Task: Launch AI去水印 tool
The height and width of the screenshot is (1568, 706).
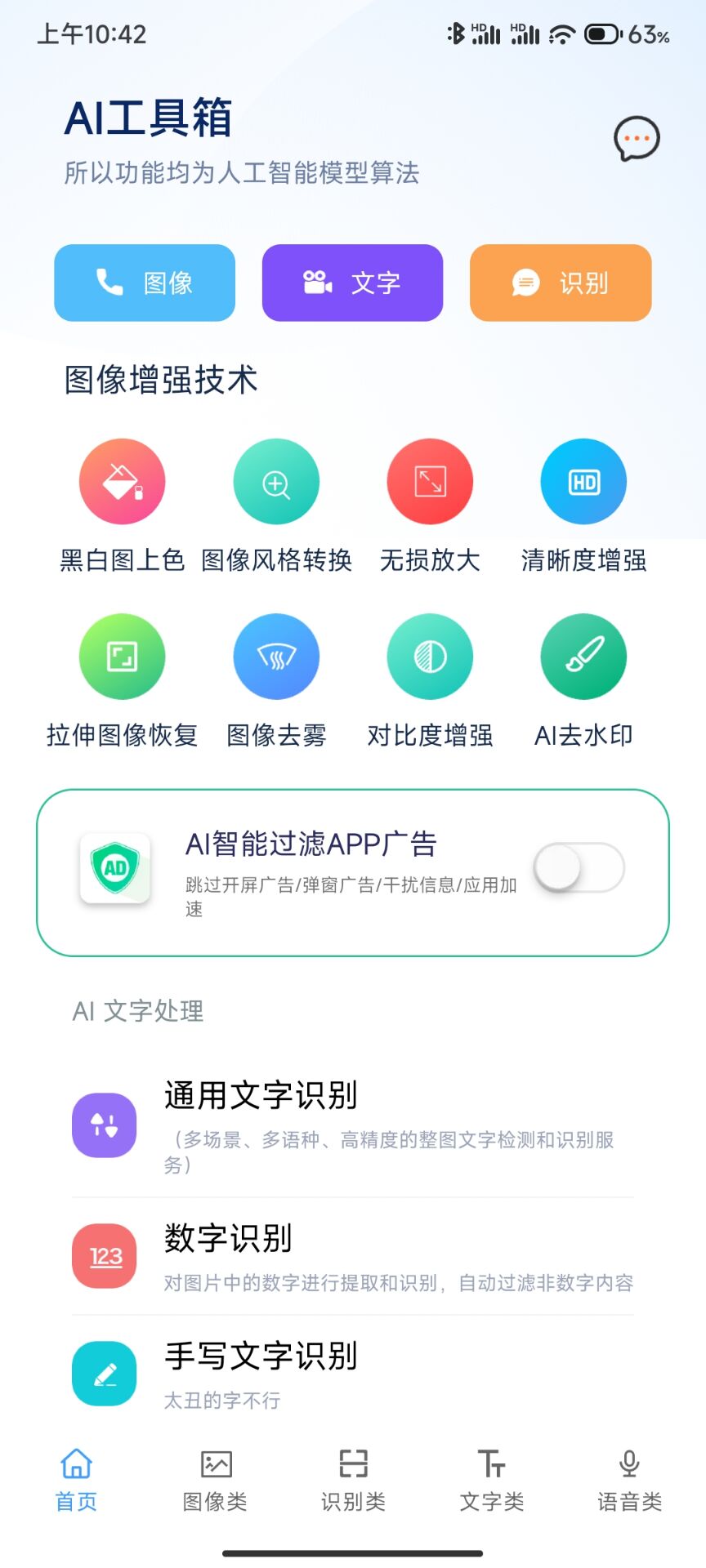Action: [583, 657]
